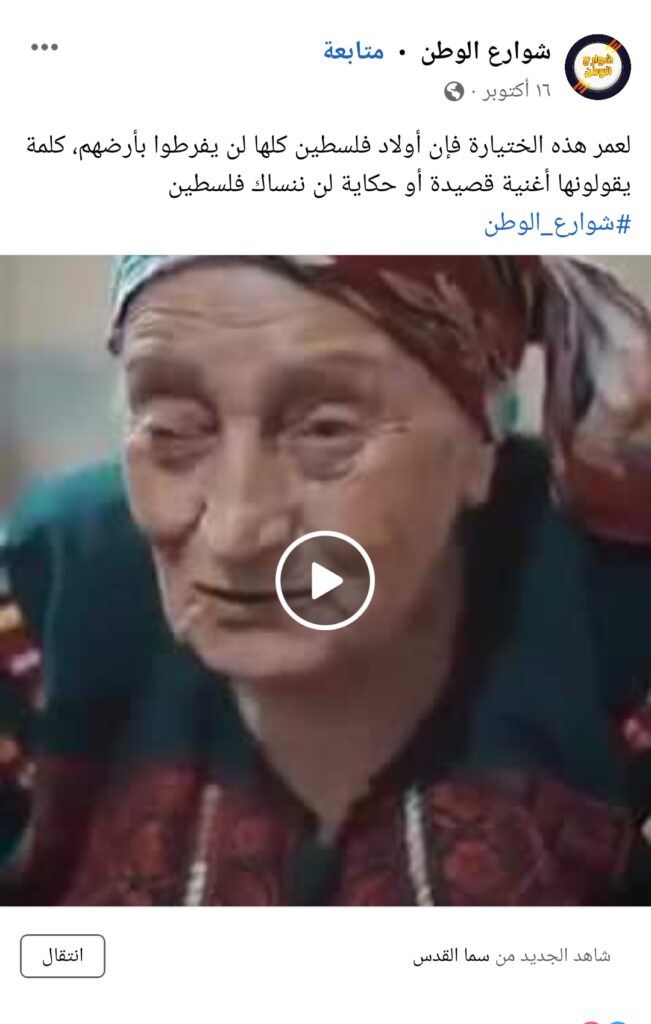Play the video

(325, 580)
